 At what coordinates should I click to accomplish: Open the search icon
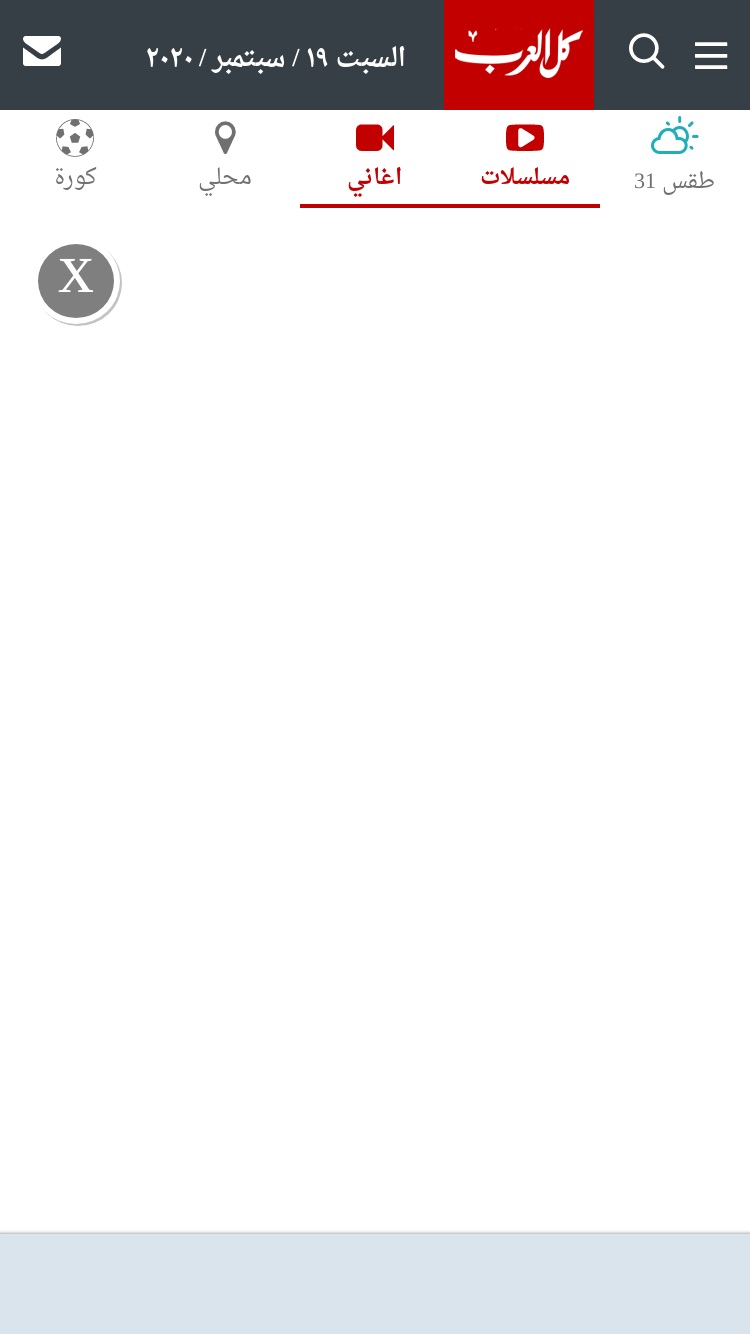(647, 51)
